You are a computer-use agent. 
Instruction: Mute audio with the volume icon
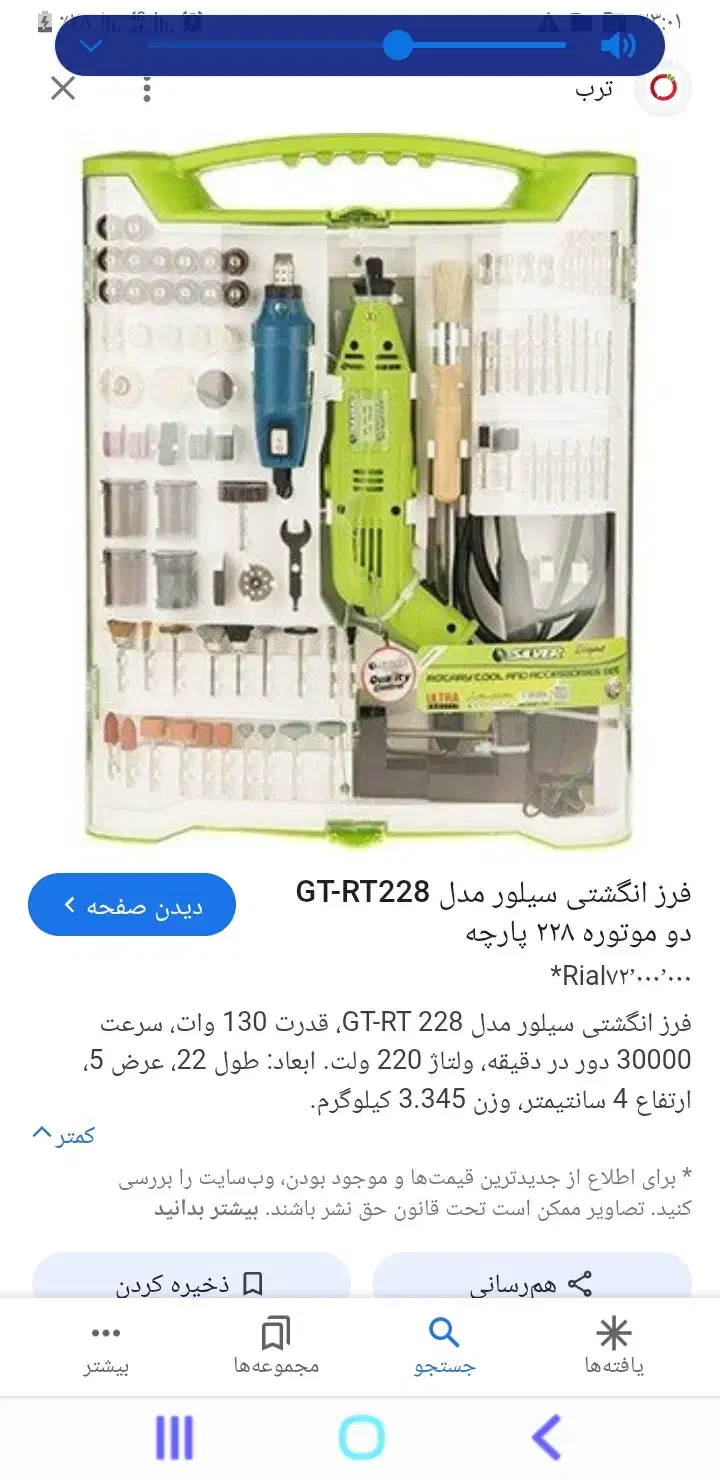point(620,46)
